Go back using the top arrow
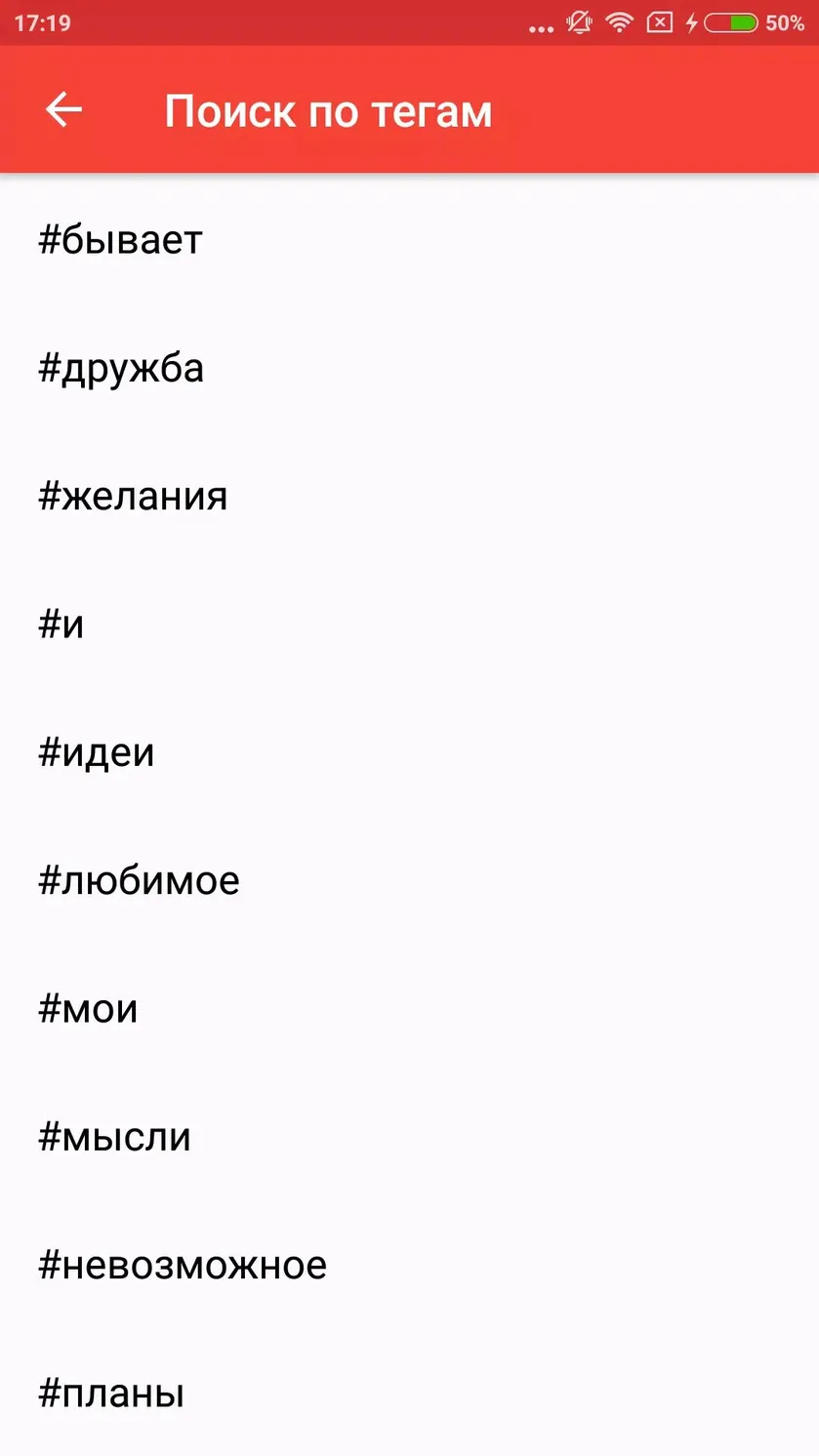Image resolution: width=819 pixels, height=1456 pixels. point(63,109)
